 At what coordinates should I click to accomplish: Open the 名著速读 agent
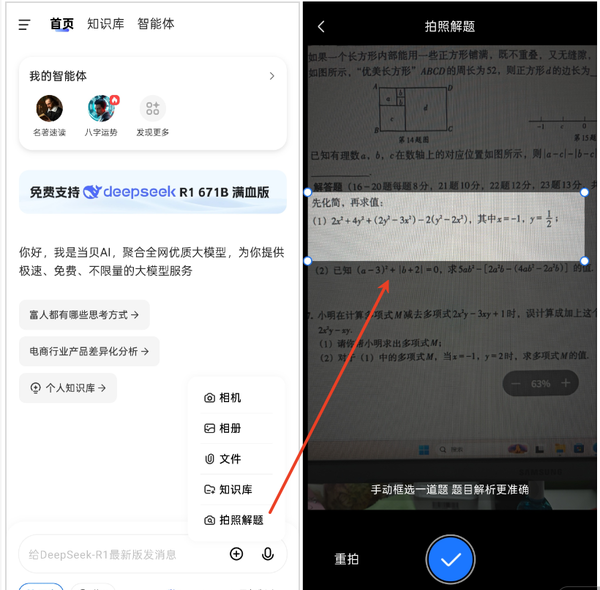click(x=49, y=116)
